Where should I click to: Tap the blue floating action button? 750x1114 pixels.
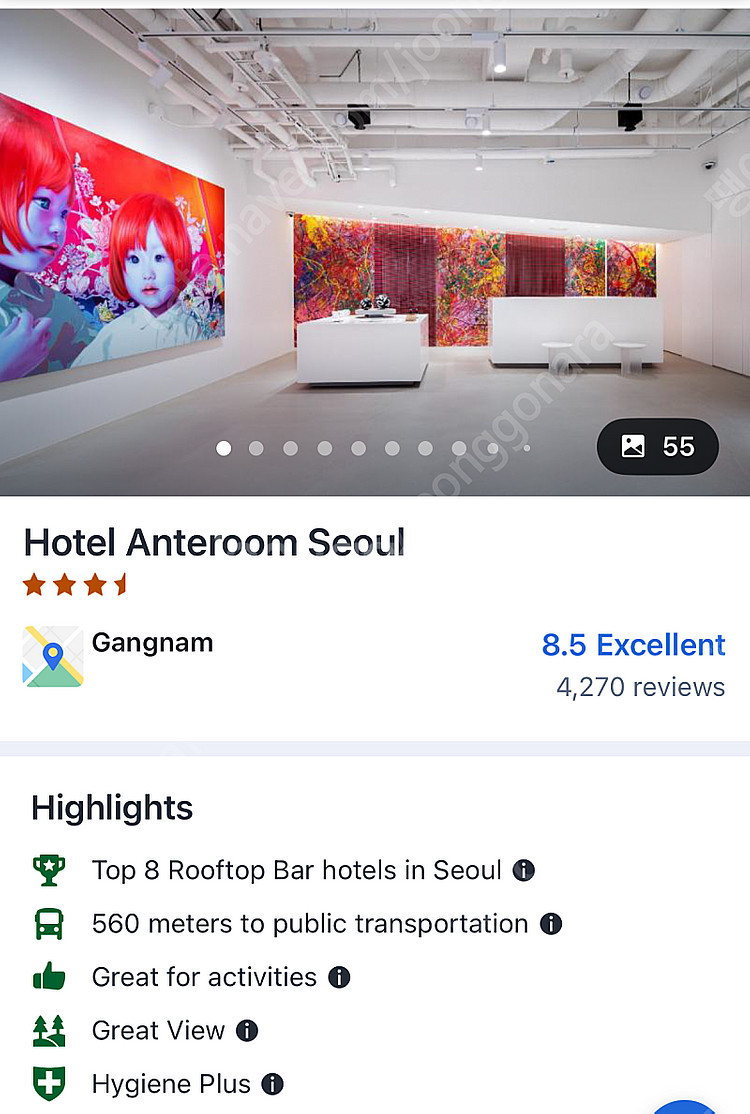coord(686,1105)
